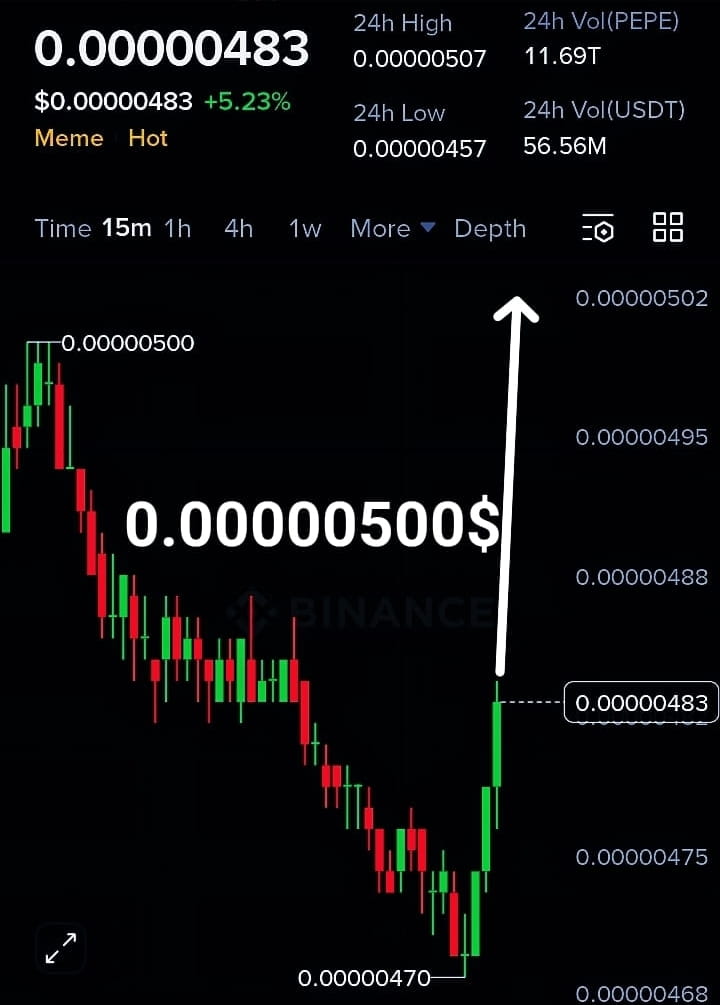
Task: Expand the More intervals dropdown
Action: (x=392, y=228)
